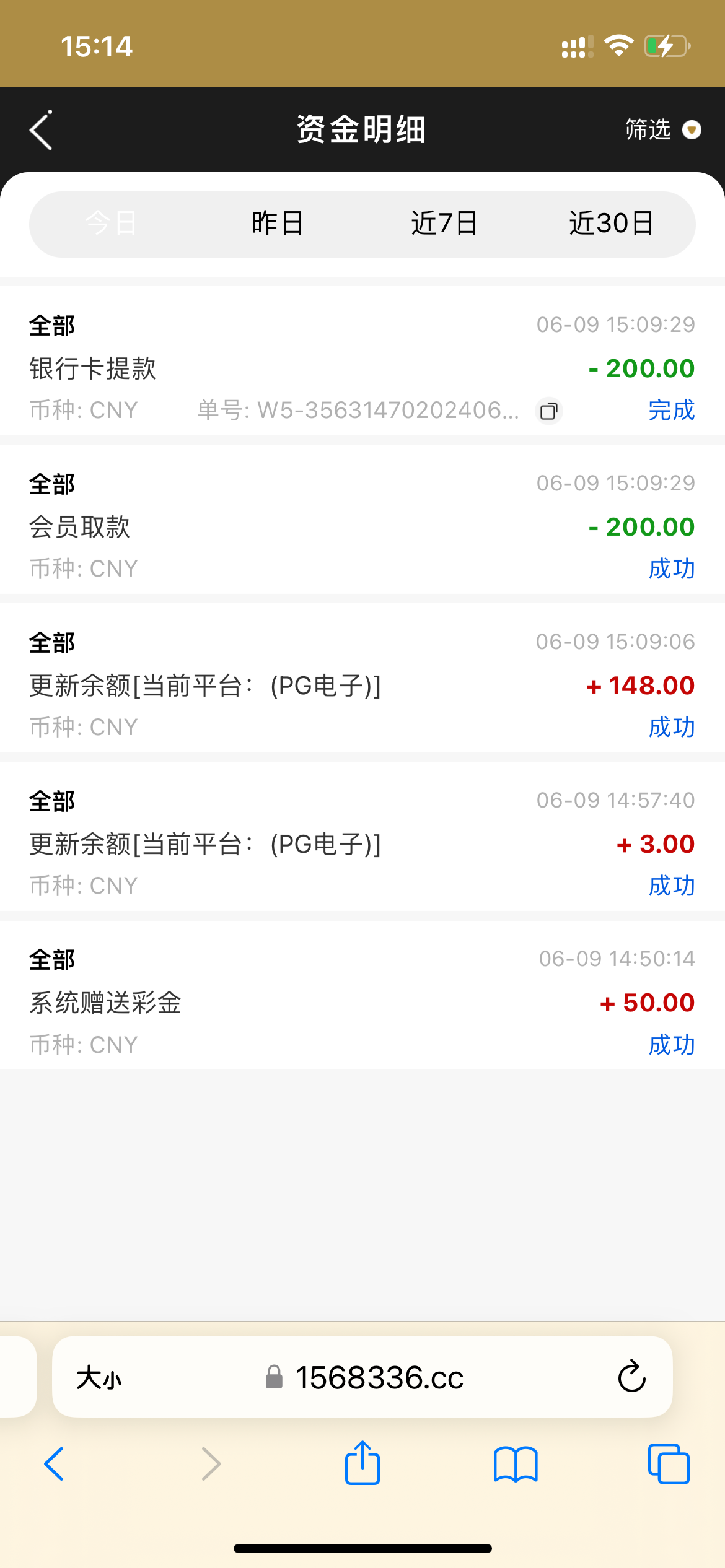This screenshot has height=1568, width=725.
Task: Switch to the 近30日 range
Action: tap(611, 224)
